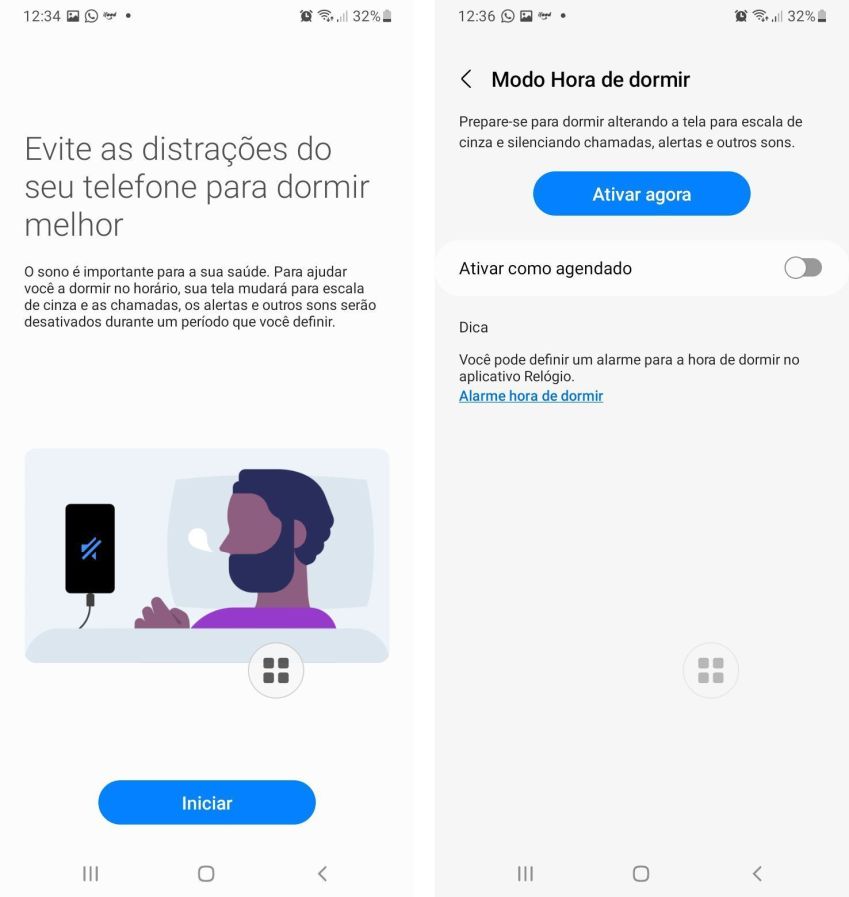Image resolution: width=849 pixels, height=897 pixels.
Task: Open the Alarme hora de dormir link
Action: tap(530, 396)
